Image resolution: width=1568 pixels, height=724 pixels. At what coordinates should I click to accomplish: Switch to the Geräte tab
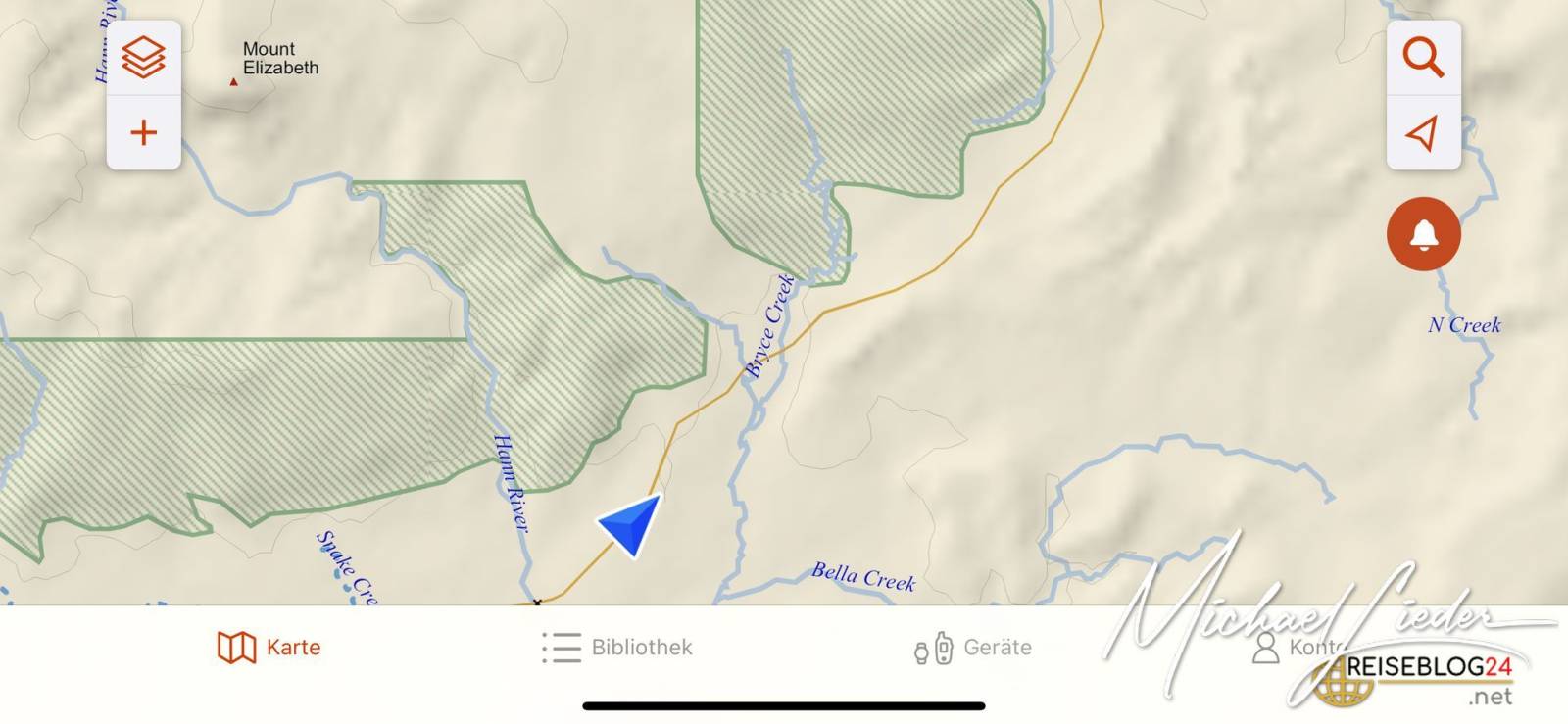(x=972, y=648)
